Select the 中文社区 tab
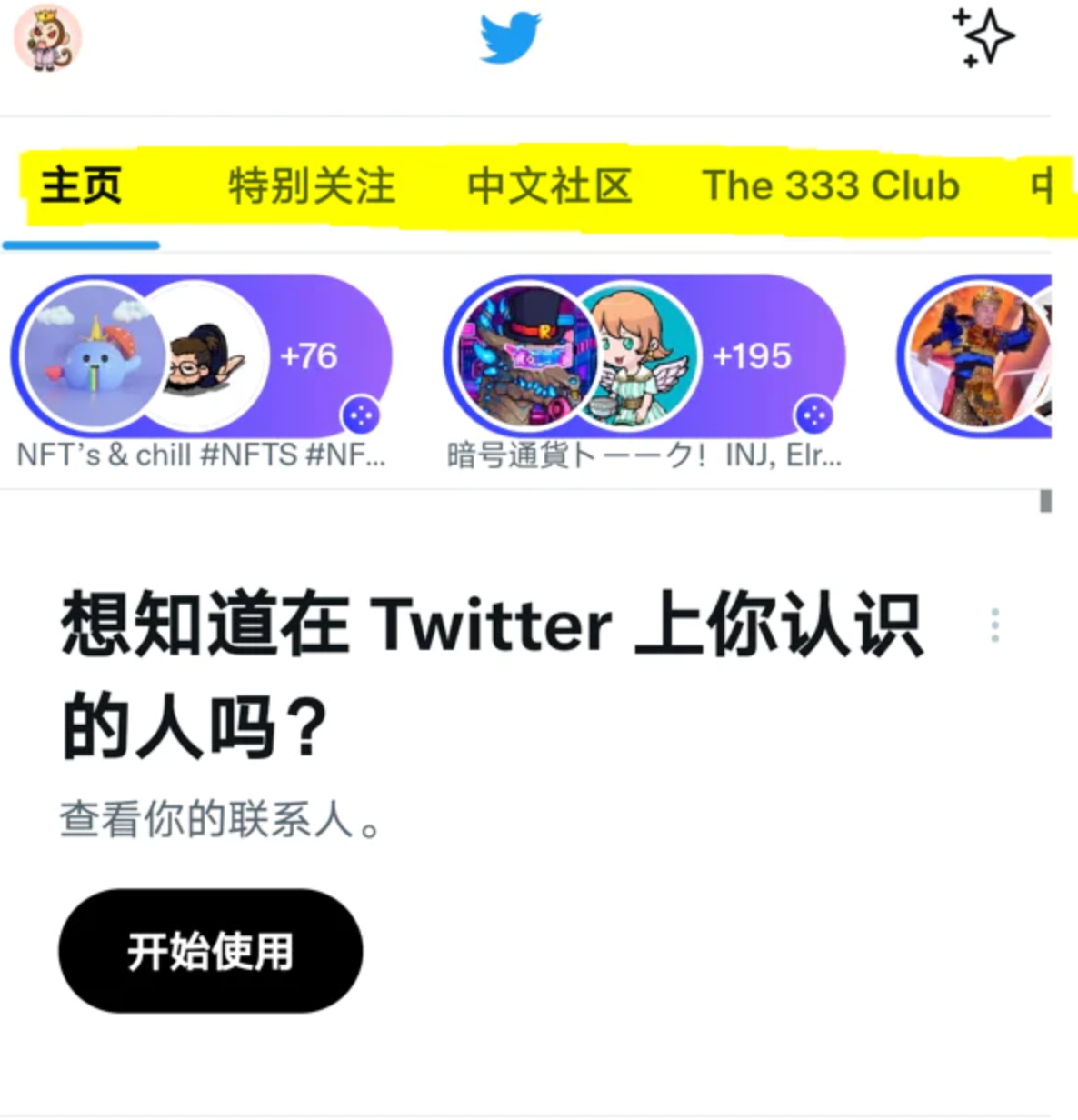 (549, 186)
